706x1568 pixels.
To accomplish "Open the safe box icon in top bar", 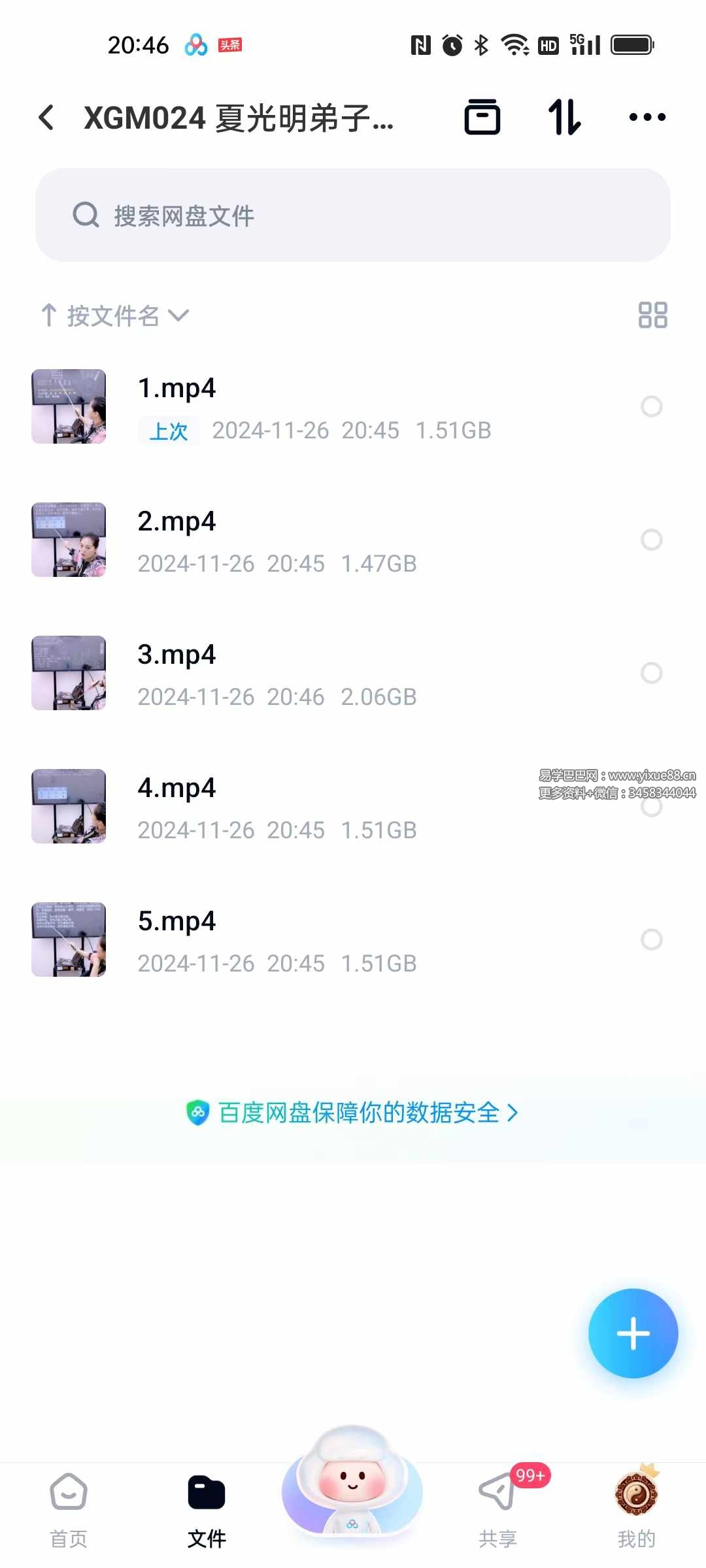I will pyautogui.click(x=482, y=118).
